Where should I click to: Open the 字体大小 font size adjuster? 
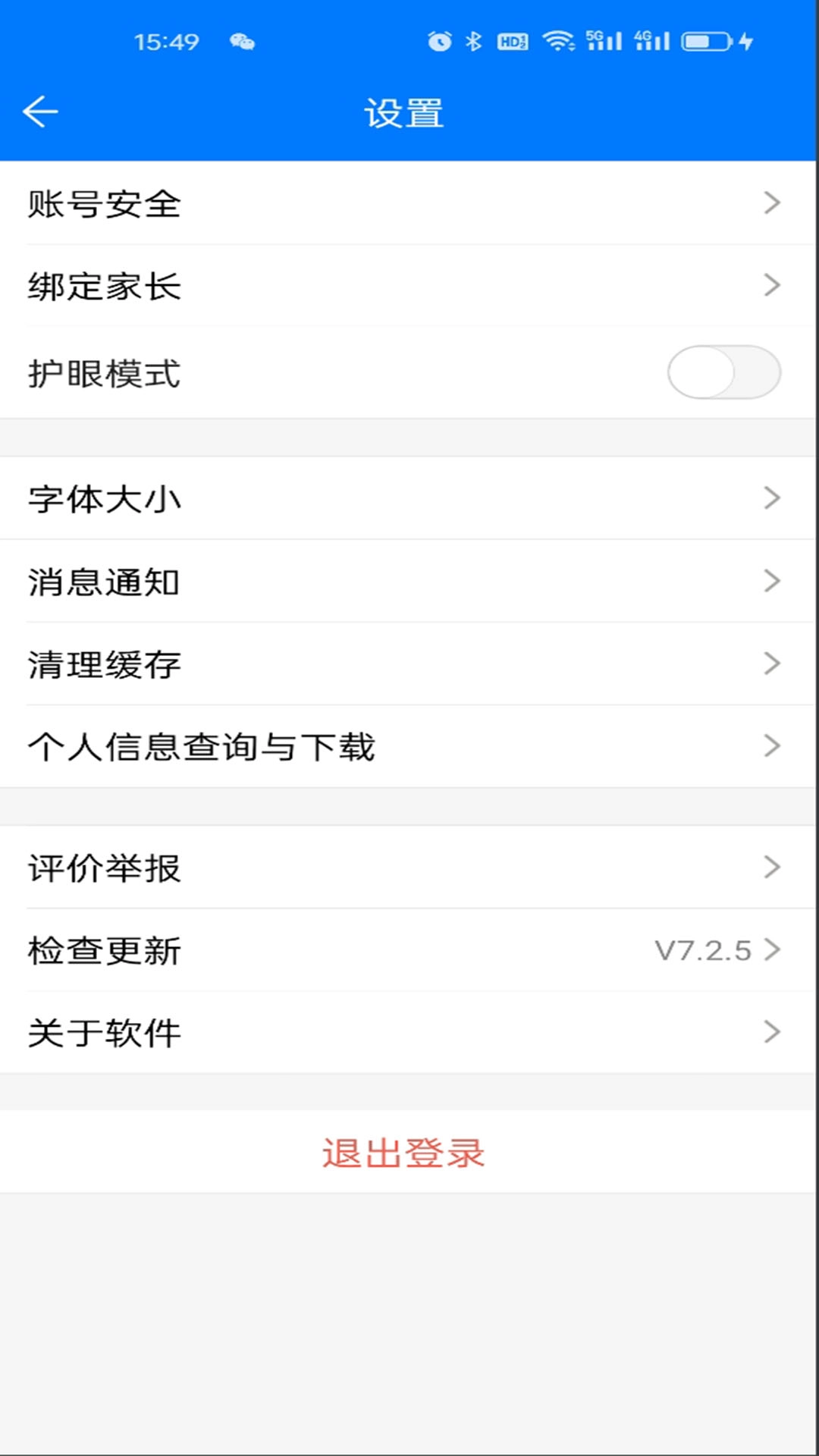(x=409, y=498)
